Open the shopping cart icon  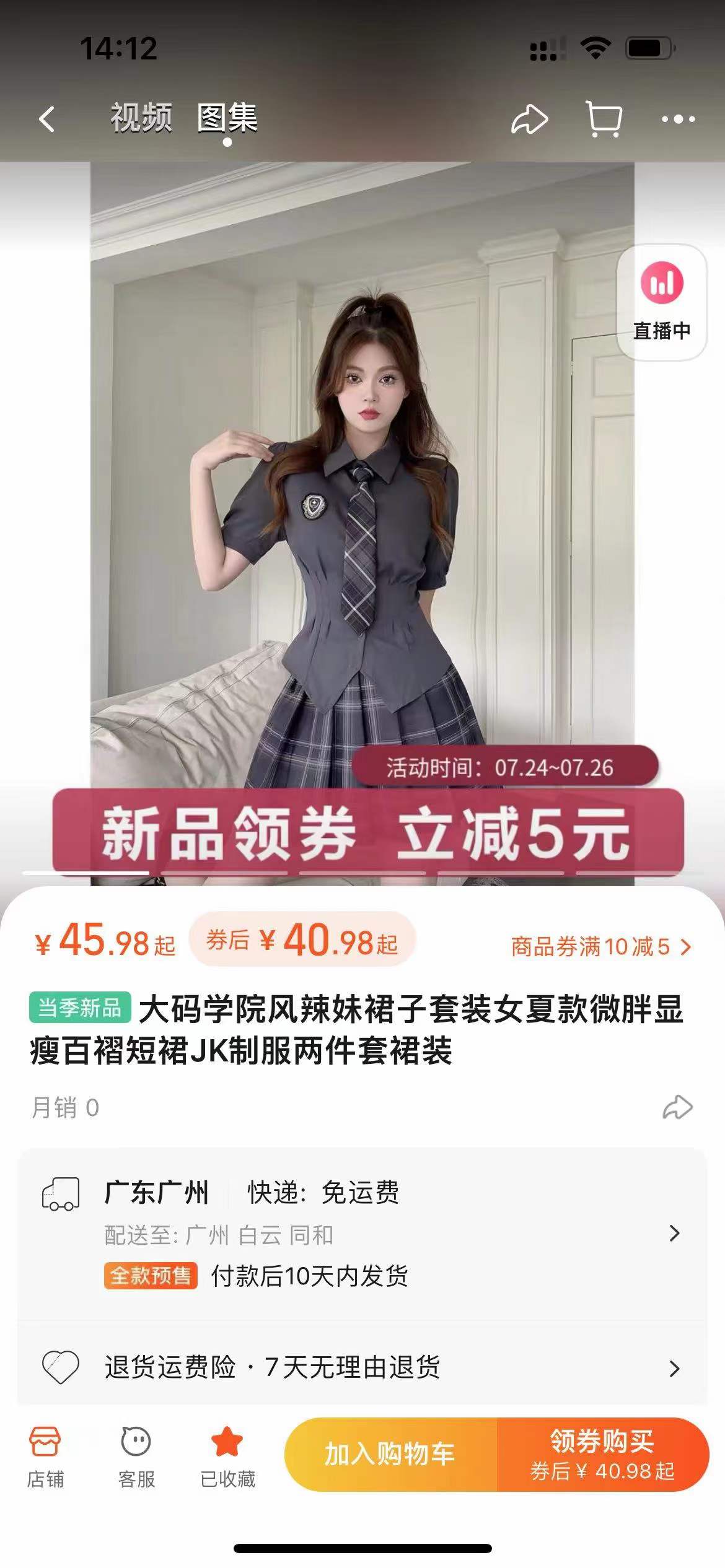pyautogui.click(x=604, y=119)
